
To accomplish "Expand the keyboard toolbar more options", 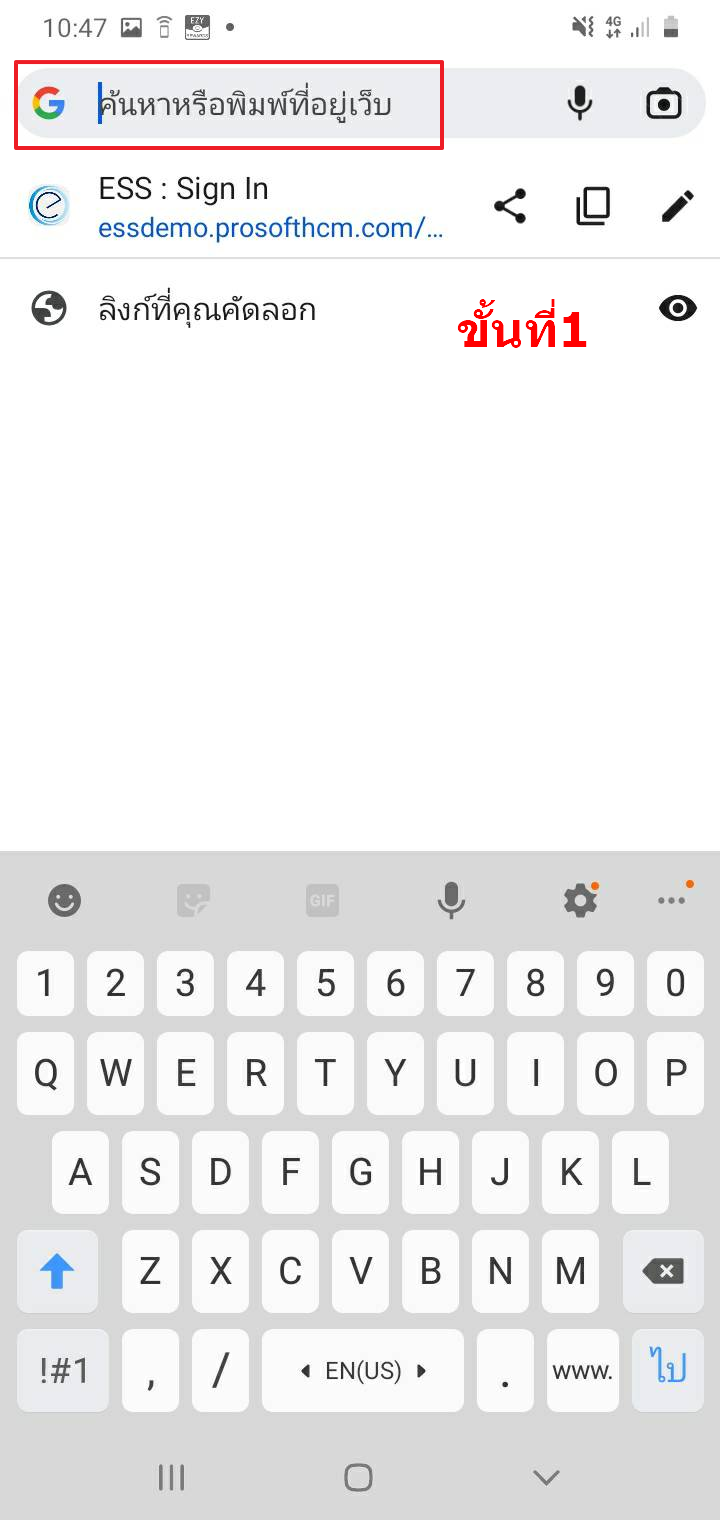I will point(672,900).
